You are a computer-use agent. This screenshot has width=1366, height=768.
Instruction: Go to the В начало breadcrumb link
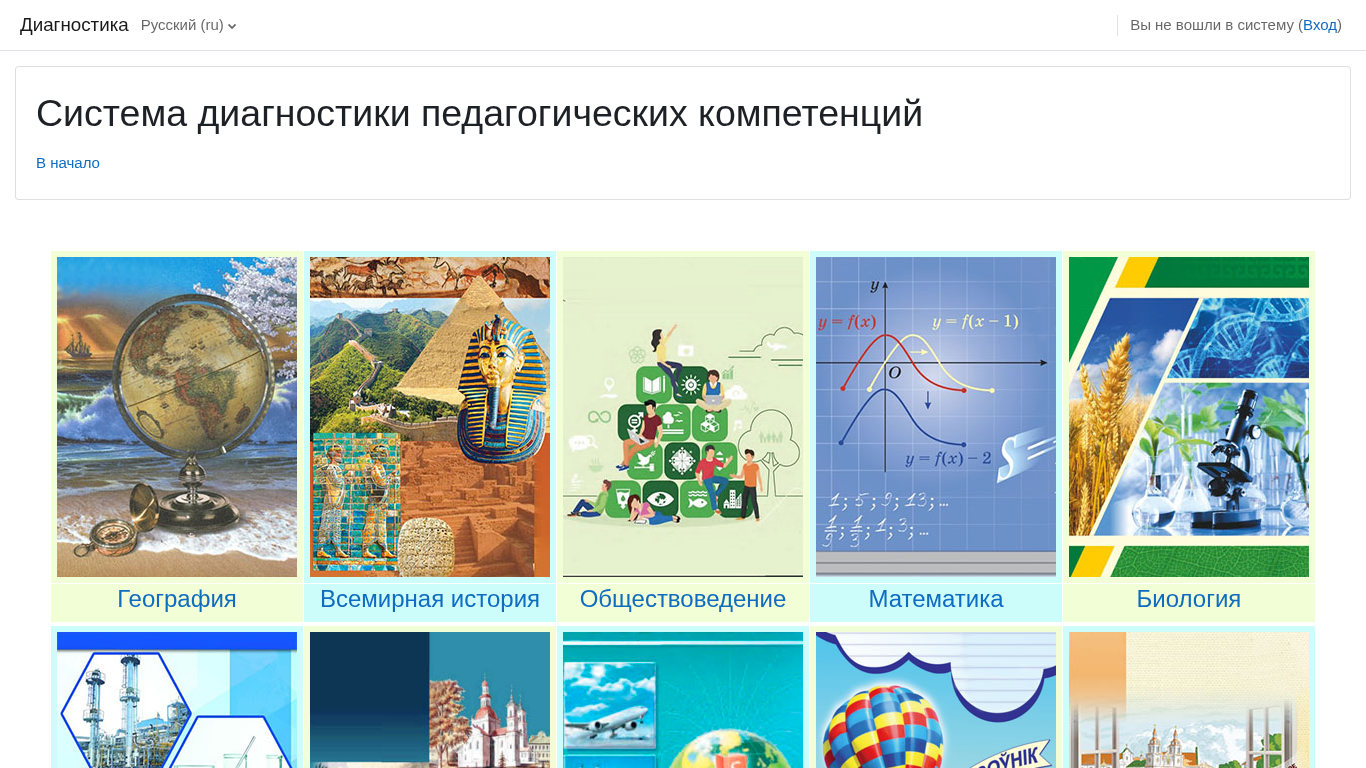(x=68, y=163)
